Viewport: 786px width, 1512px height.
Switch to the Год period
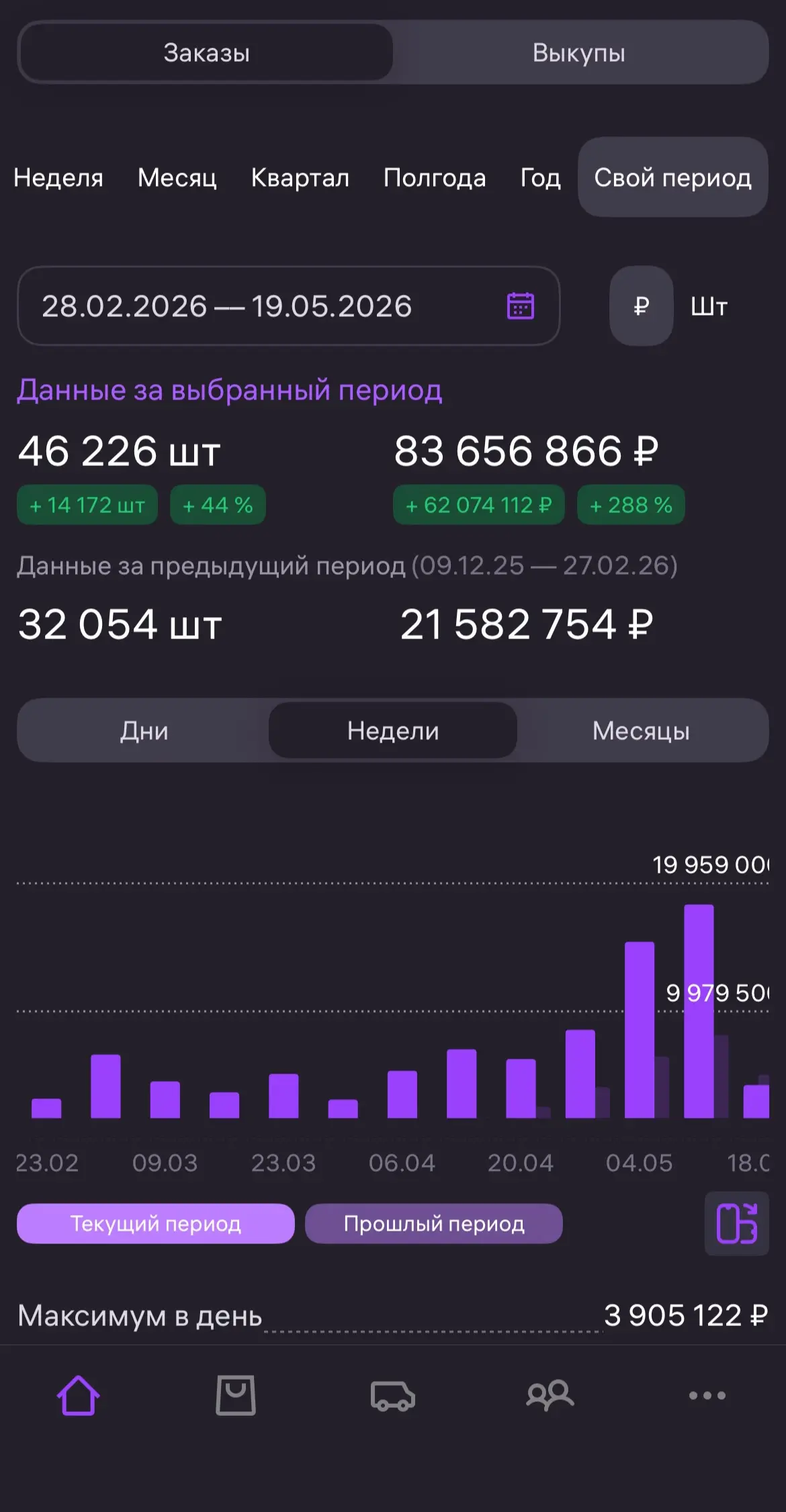point(540,178)
